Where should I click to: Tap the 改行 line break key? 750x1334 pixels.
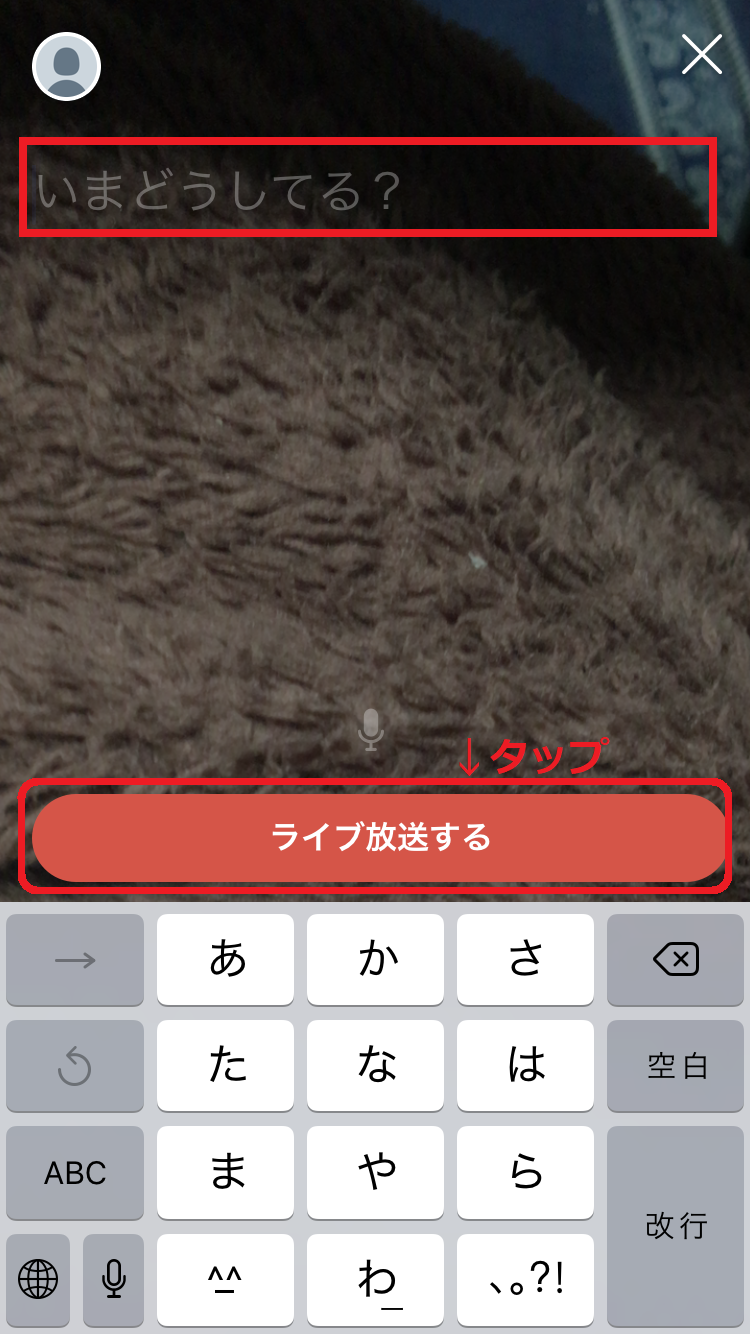(675, 1225)
